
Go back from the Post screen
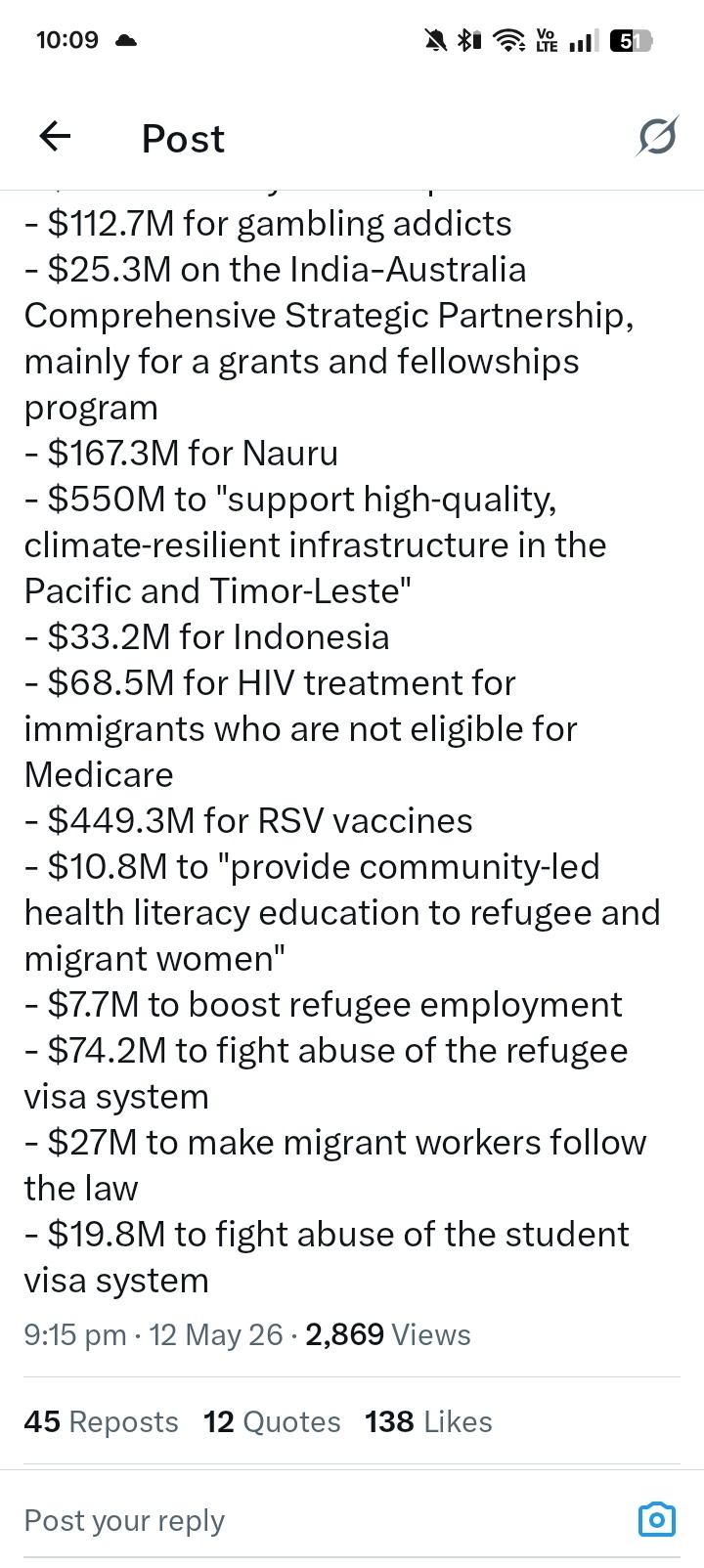(56, 137)
